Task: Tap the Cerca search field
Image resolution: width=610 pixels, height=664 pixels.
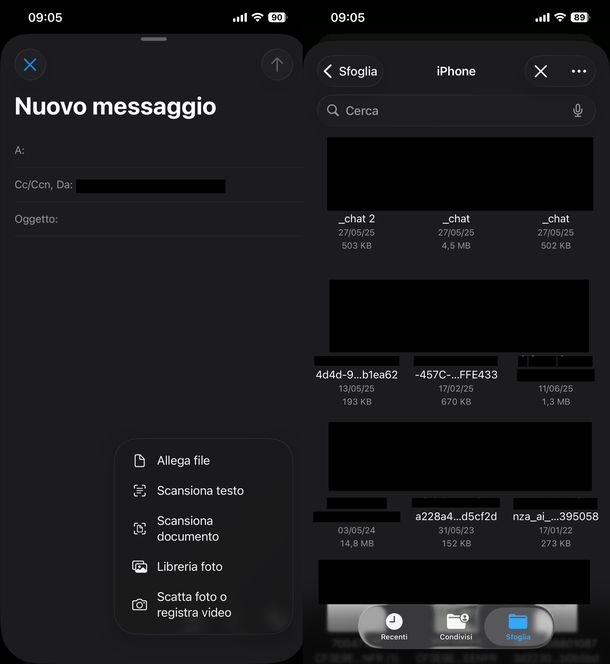Action: (x=445, y=111)
